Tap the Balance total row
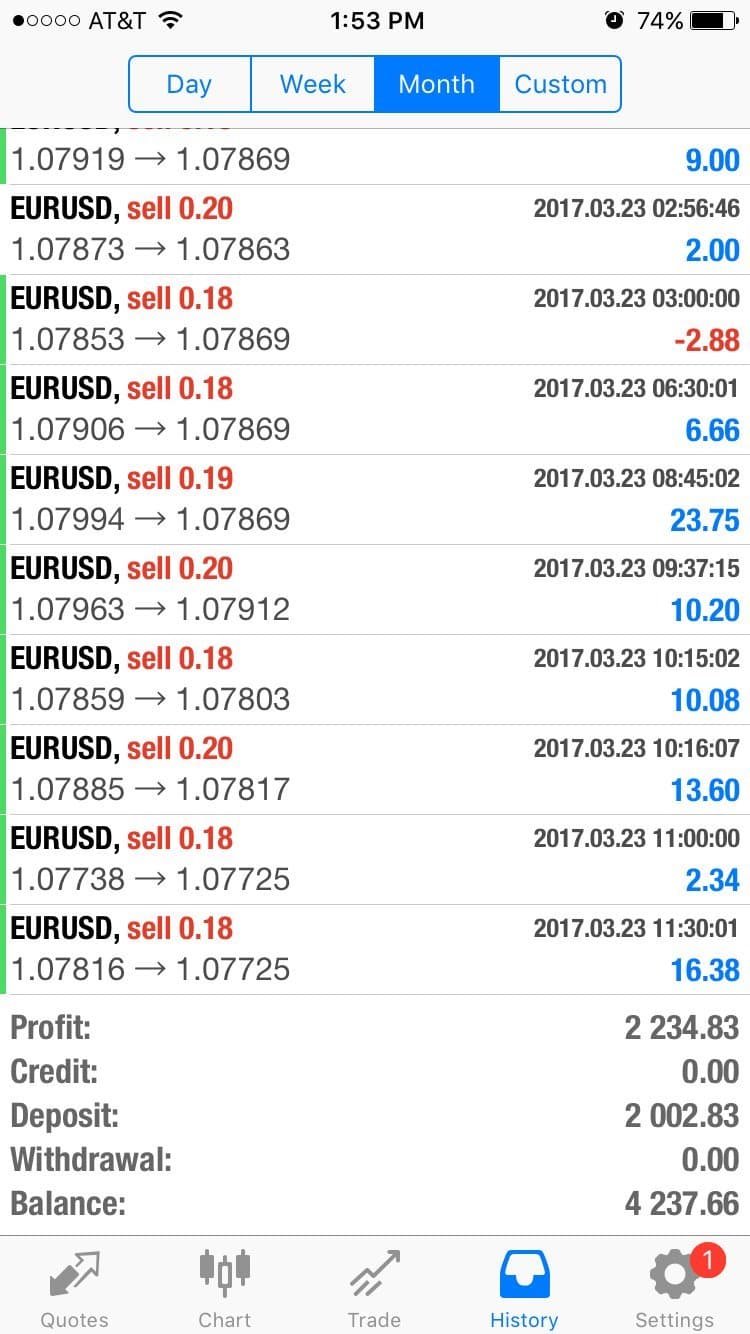 (x=375, y=1203)
